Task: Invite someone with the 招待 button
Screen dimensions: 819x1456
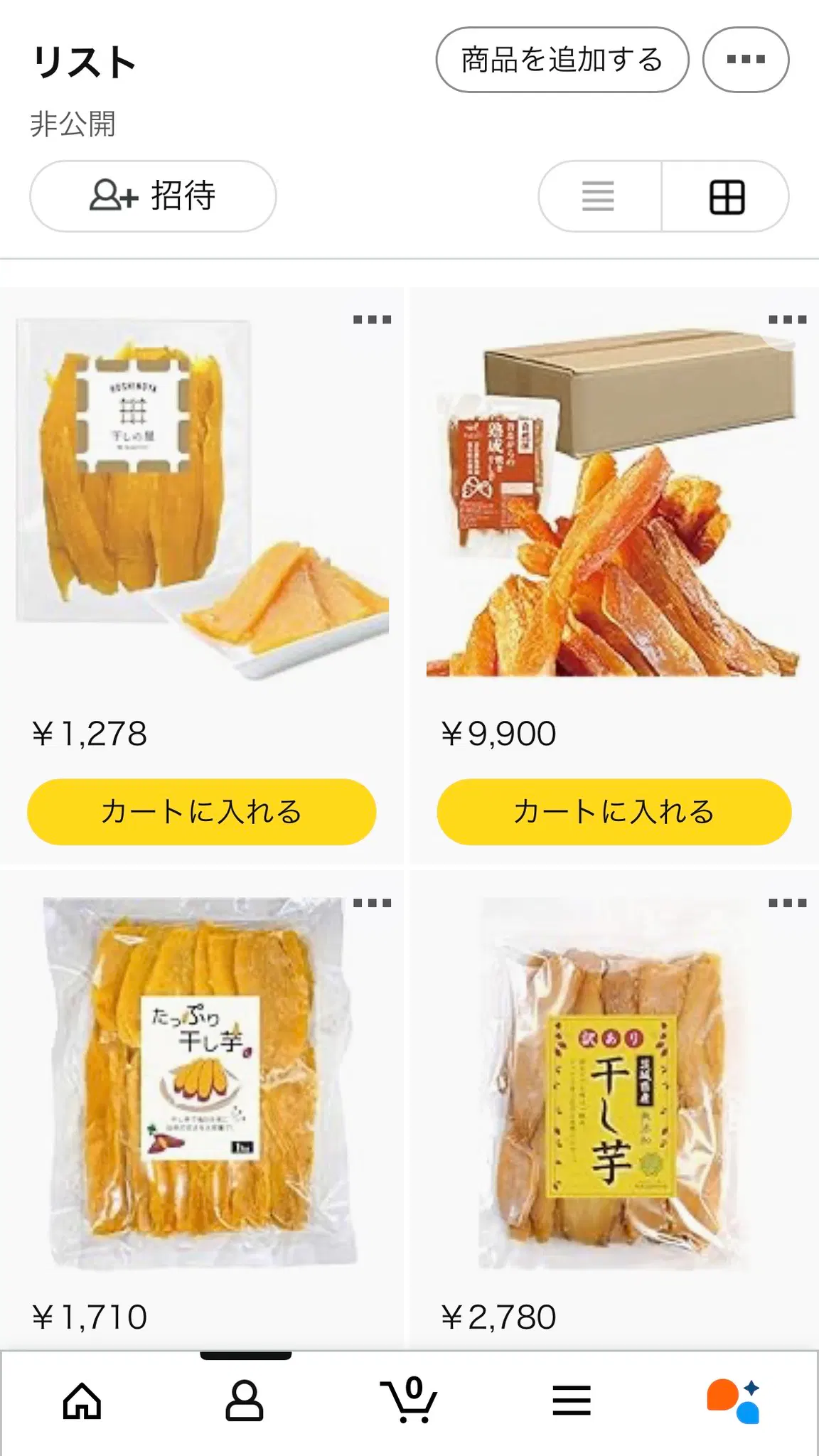Action: point(153,196)
